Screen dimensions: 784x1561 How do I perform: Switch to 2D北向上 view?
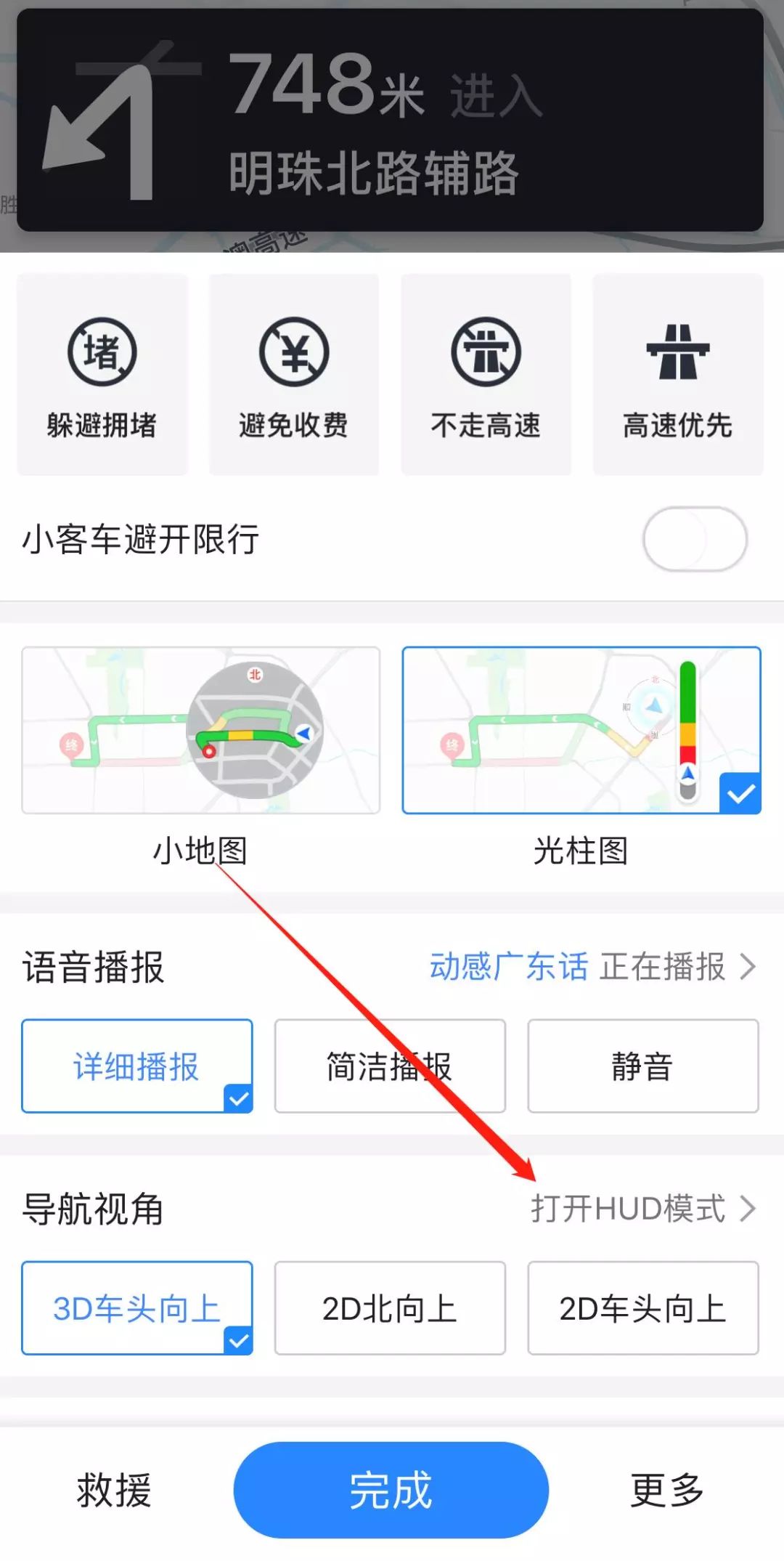[x=390, y=1308]
